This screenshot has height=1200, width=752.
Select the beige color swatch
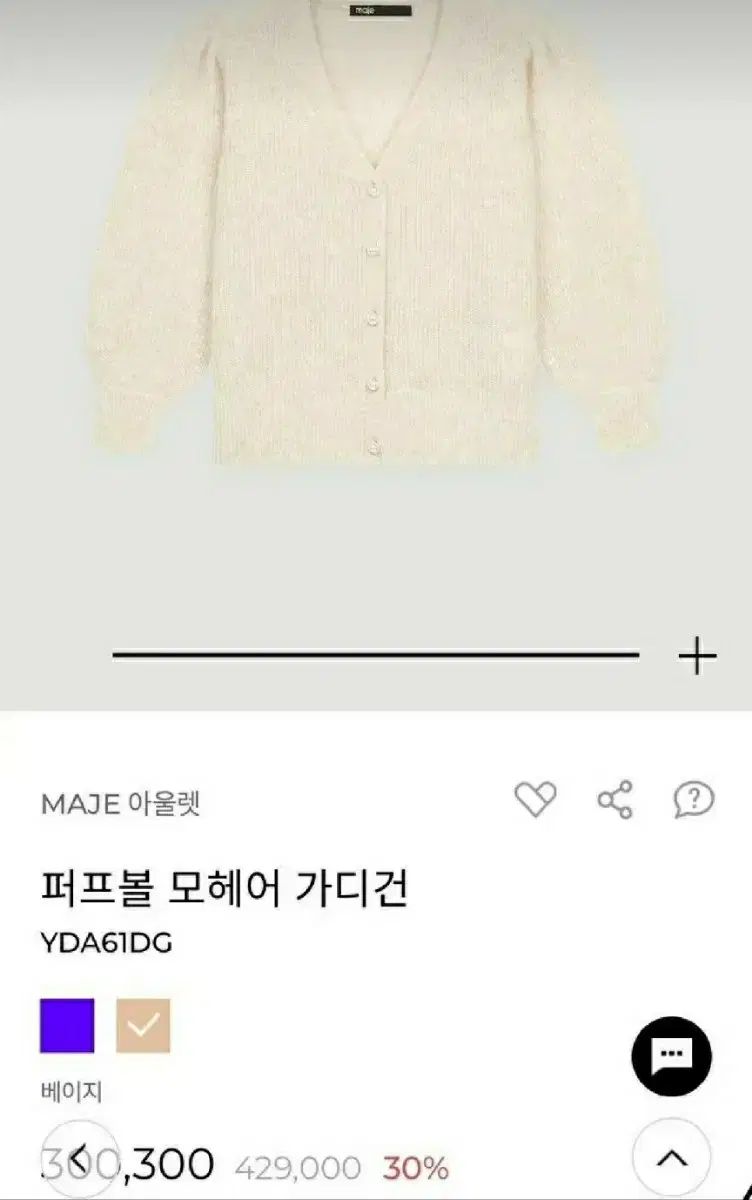(143, 1025)
